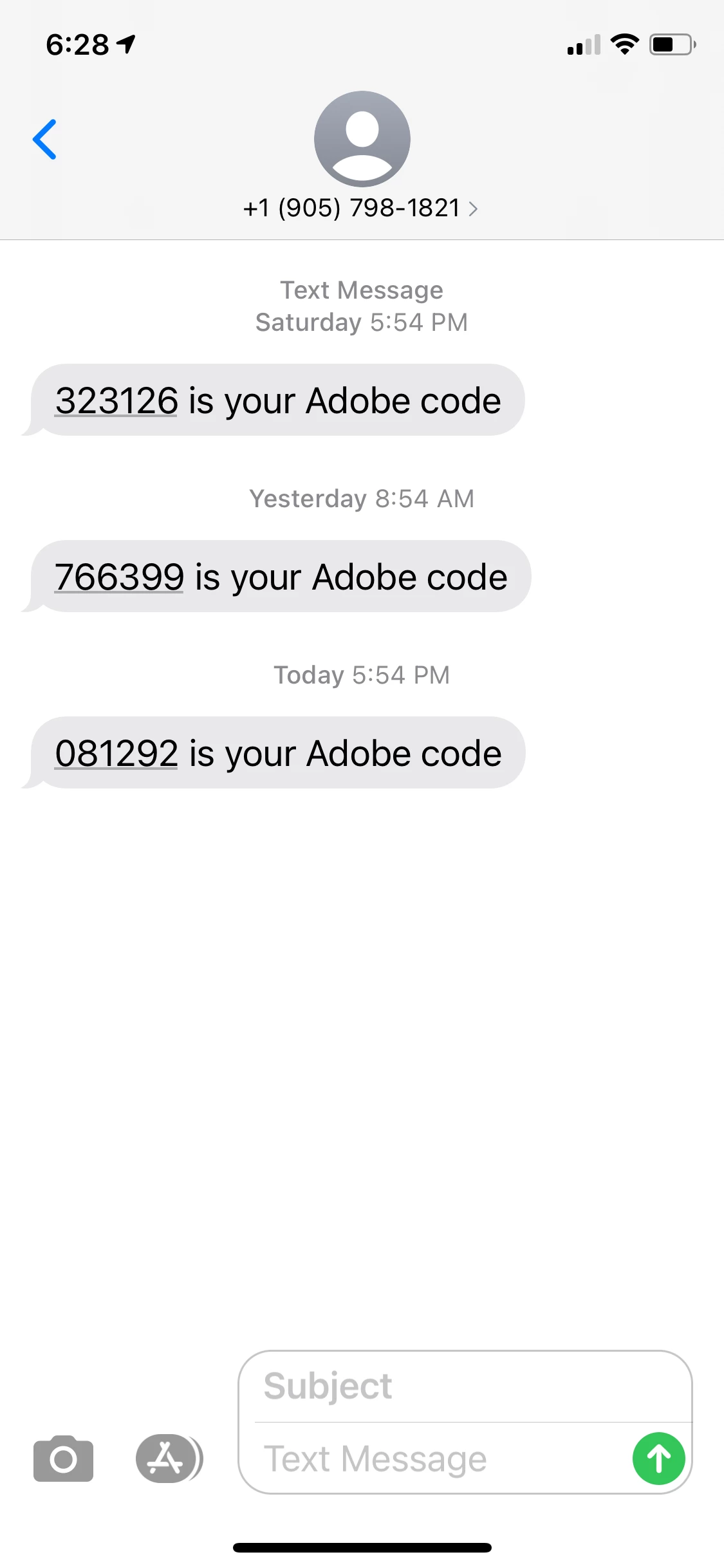Image resolution: width=724 pixels, height=1568 pixels.
Task: Open the App Store apps drawer
Action: pyautogui.click(x=166, y=1459)
